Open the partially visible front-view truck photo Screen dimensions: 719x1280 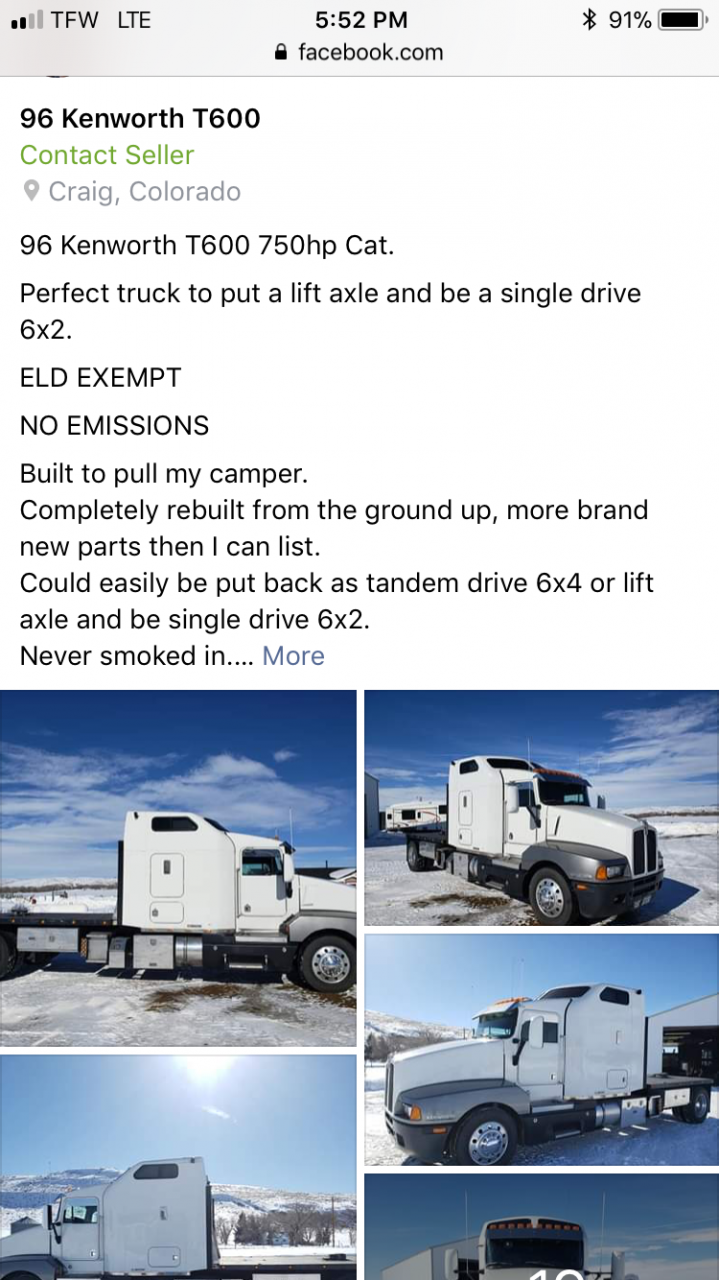541,1227
